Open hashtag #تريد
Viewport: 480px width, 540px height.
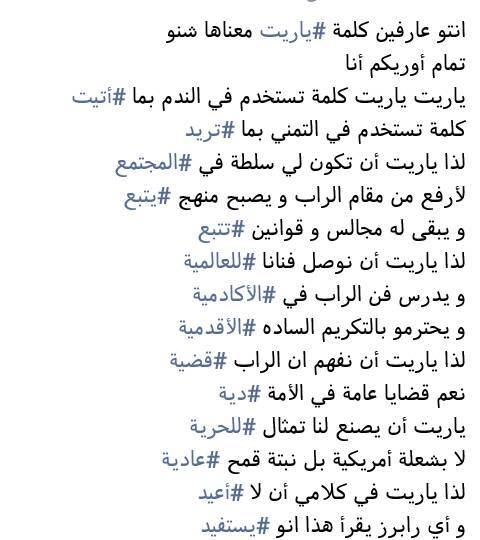(x=210, y=131)
